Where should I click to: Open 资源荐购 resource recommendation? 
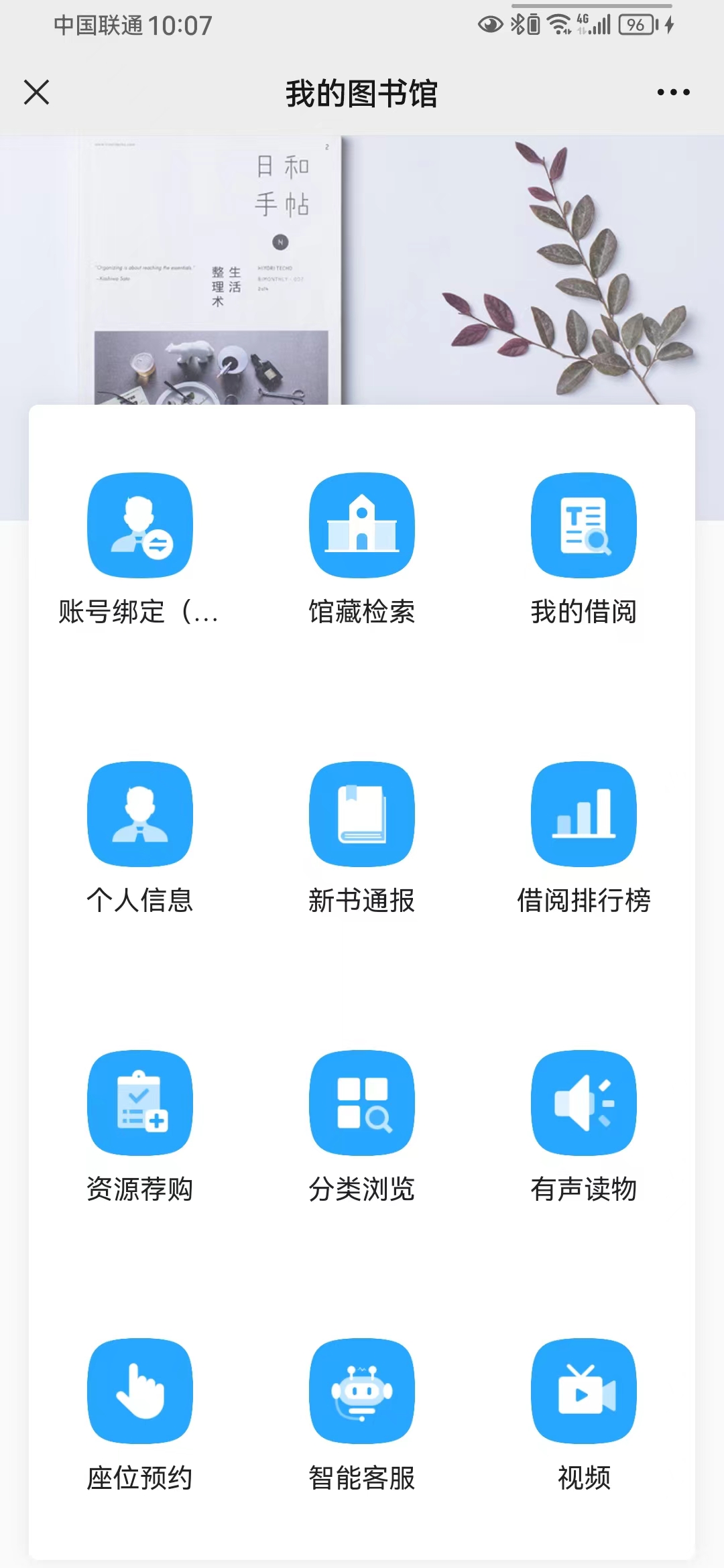point(140,1103)
